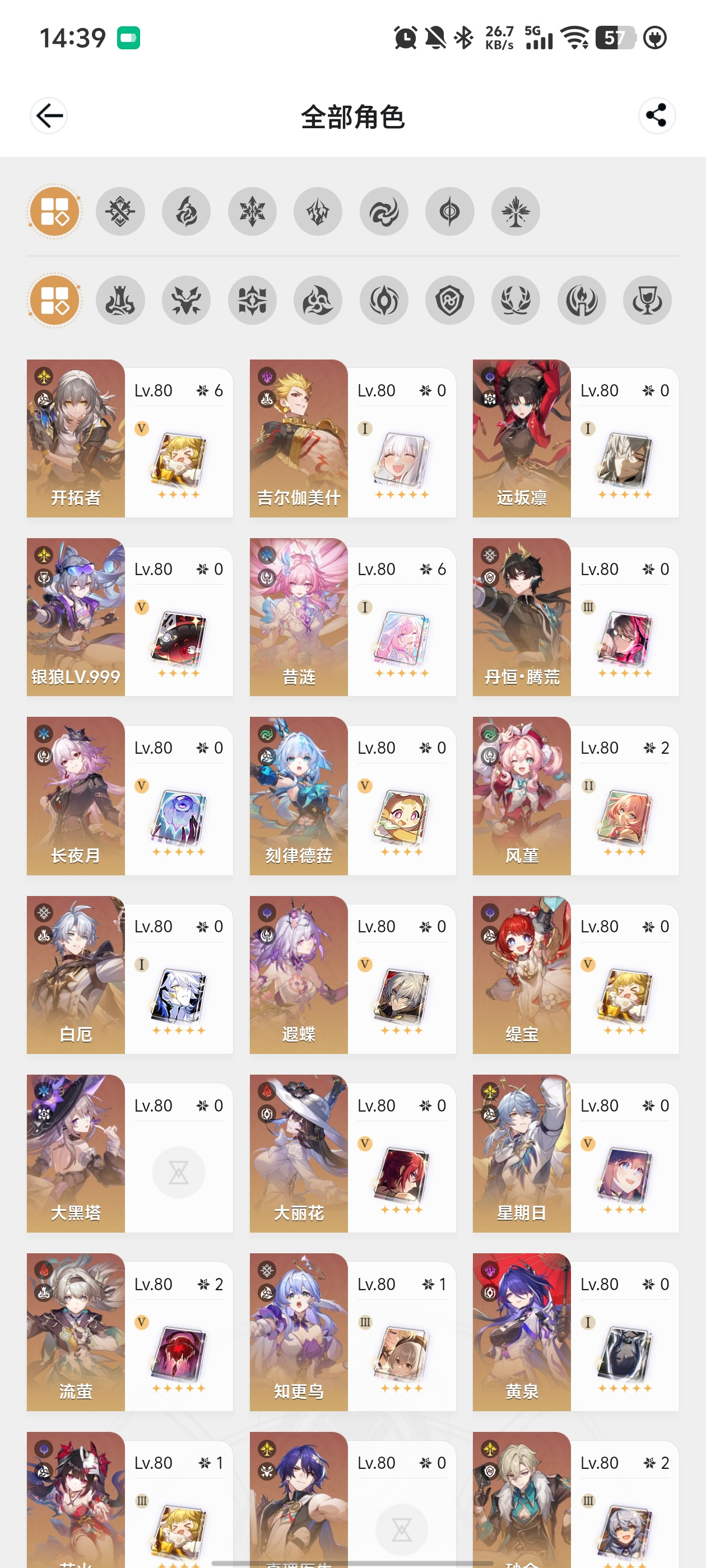The height and width of the screenshot is (1568, 706).
Task: Open 吉尔伽美什 character card
Action: click(352, 438)
